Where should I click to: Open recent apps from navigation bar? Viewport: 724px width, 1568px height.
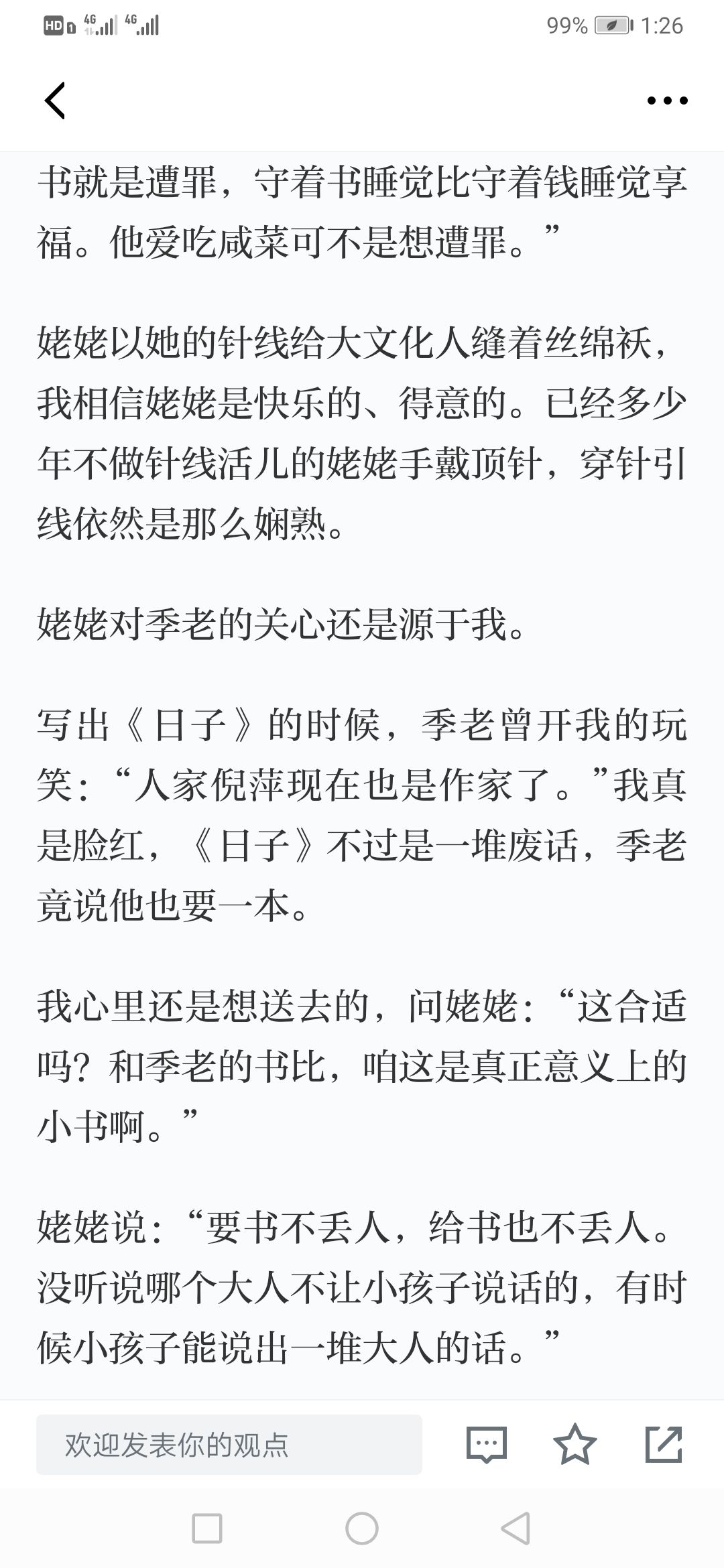pos(207,1528)
